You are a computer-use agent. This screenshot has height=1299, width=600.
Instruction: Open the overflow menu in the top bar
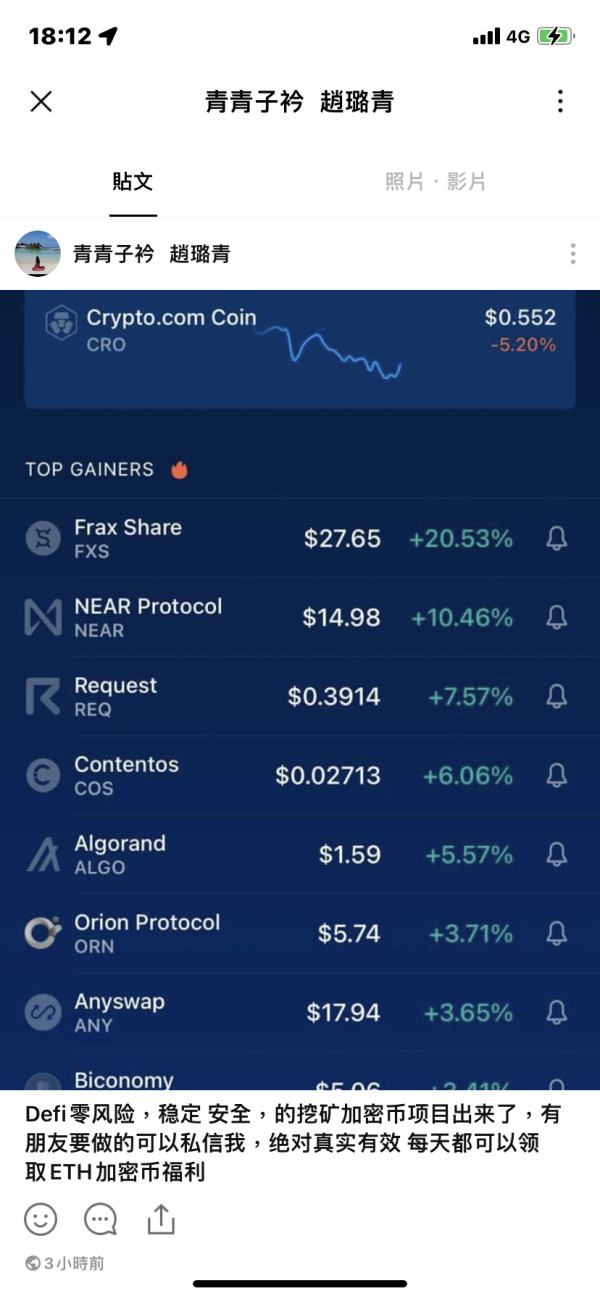click(560, 101)
